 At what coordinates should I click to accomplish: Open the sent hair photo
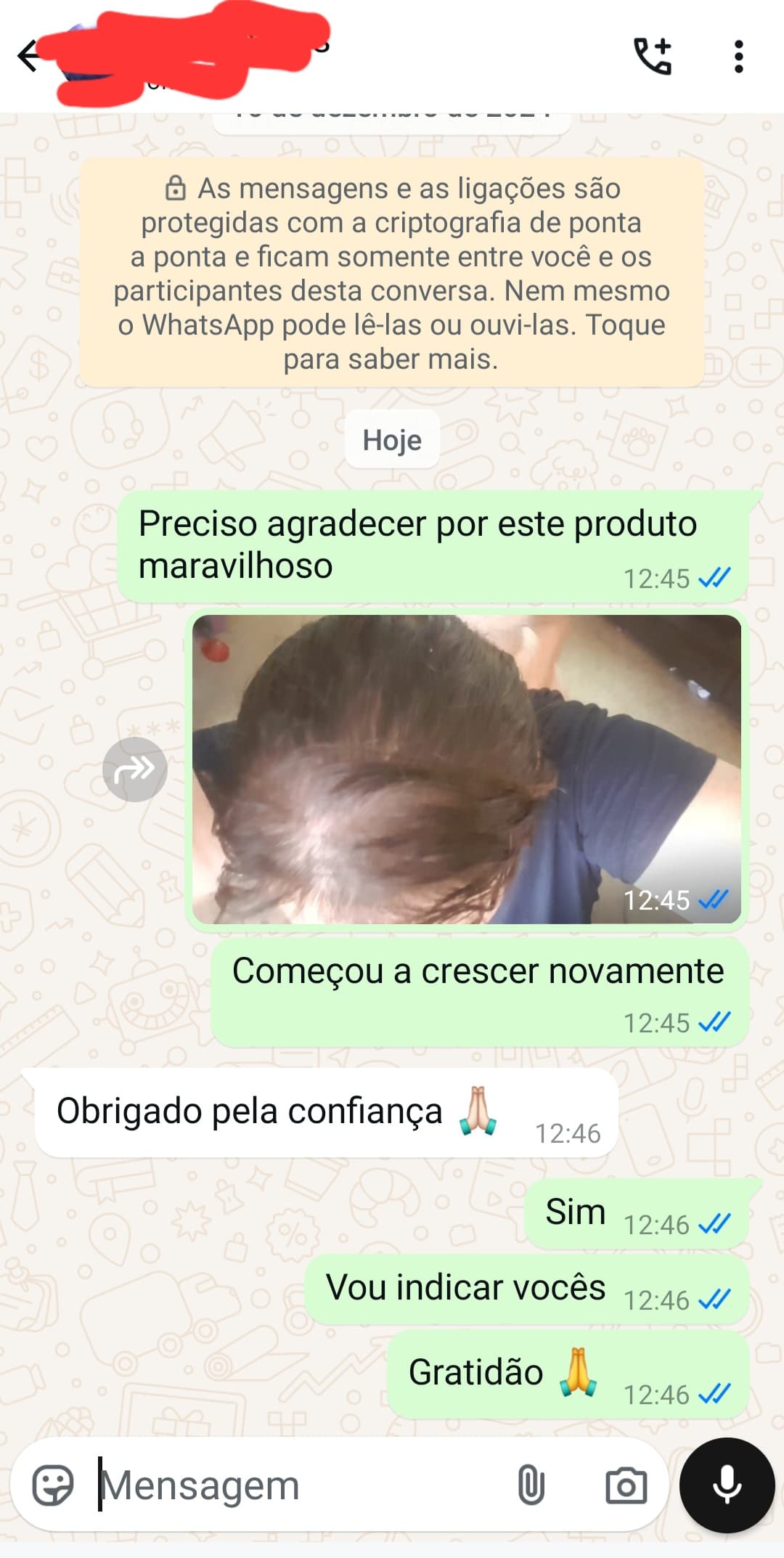coord(466,769)
